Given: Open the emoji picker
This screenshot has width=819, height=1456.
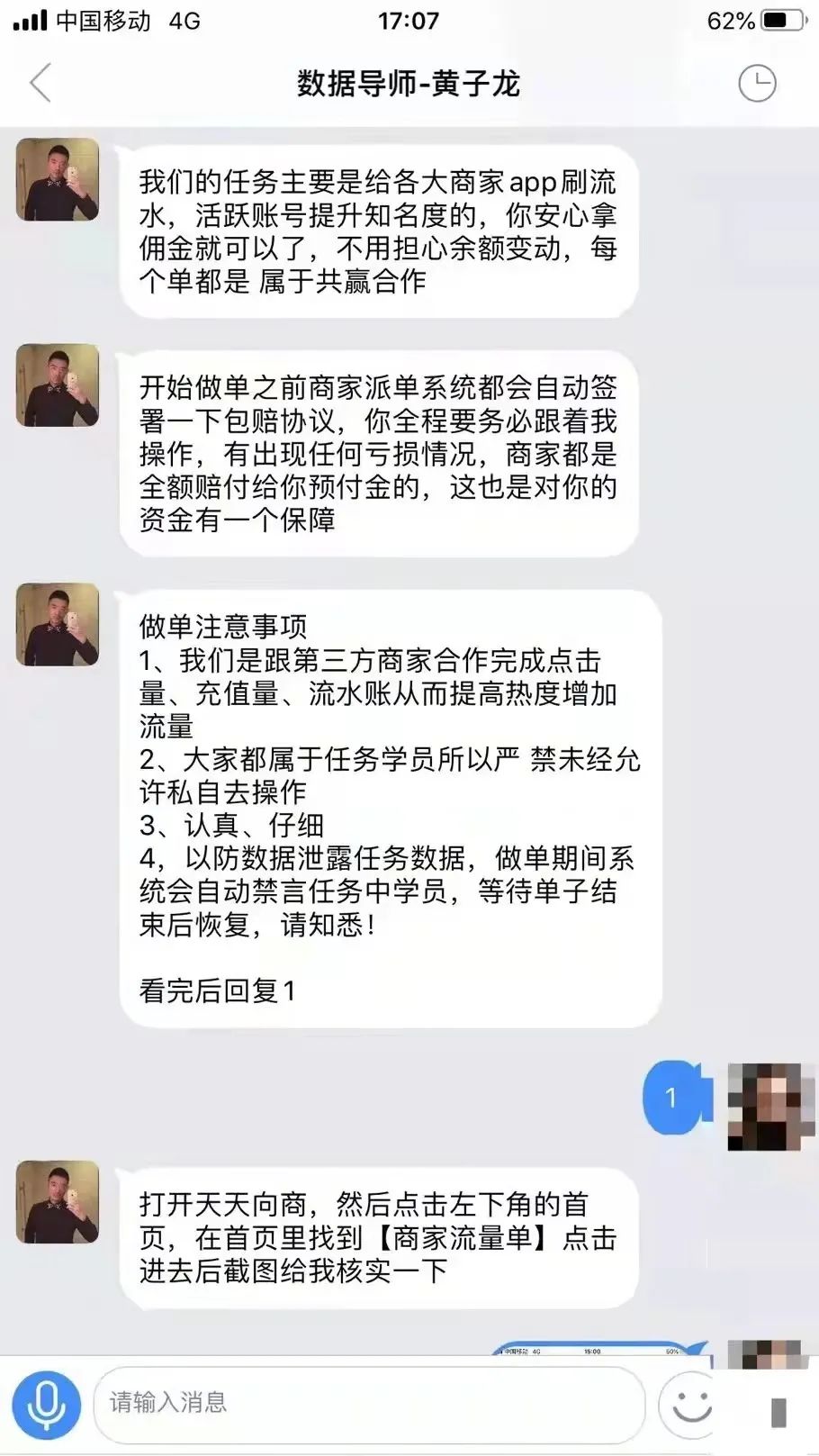Looking at the screenshot, I should [690, 1405].
